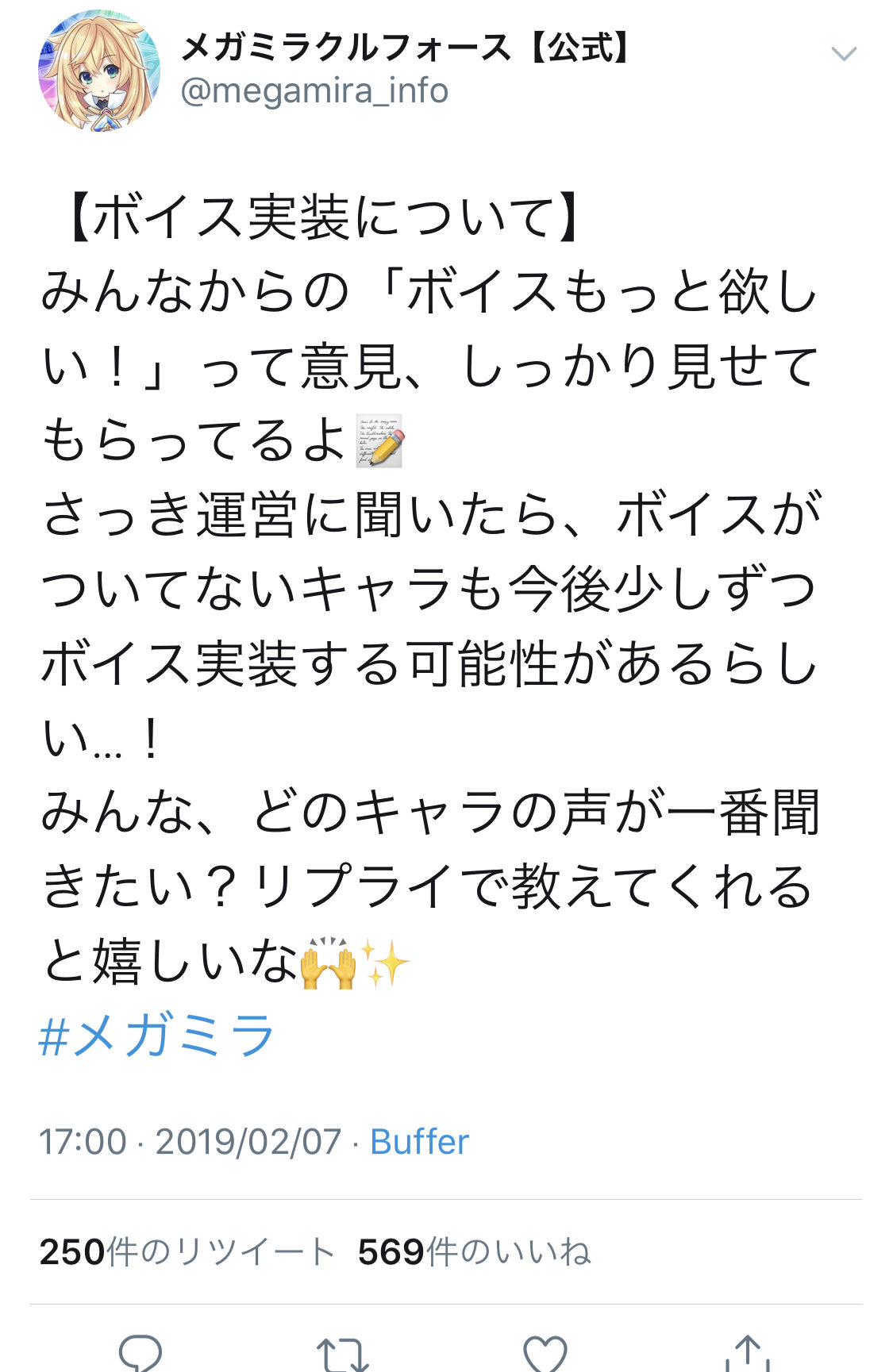Open the @megamira_info account name

[314, 91]
